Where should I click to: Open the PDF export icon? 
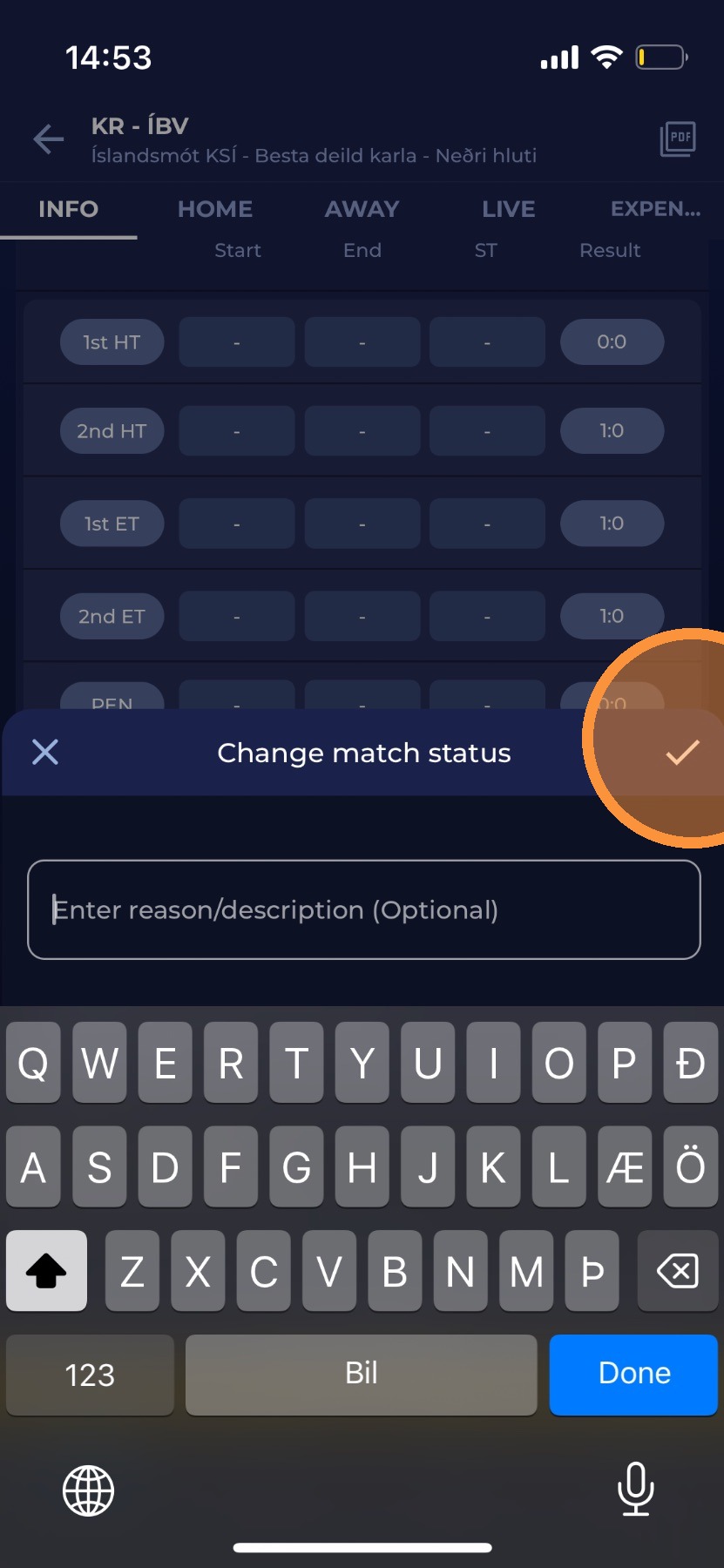pyautogui.click(x=677, y=139)
